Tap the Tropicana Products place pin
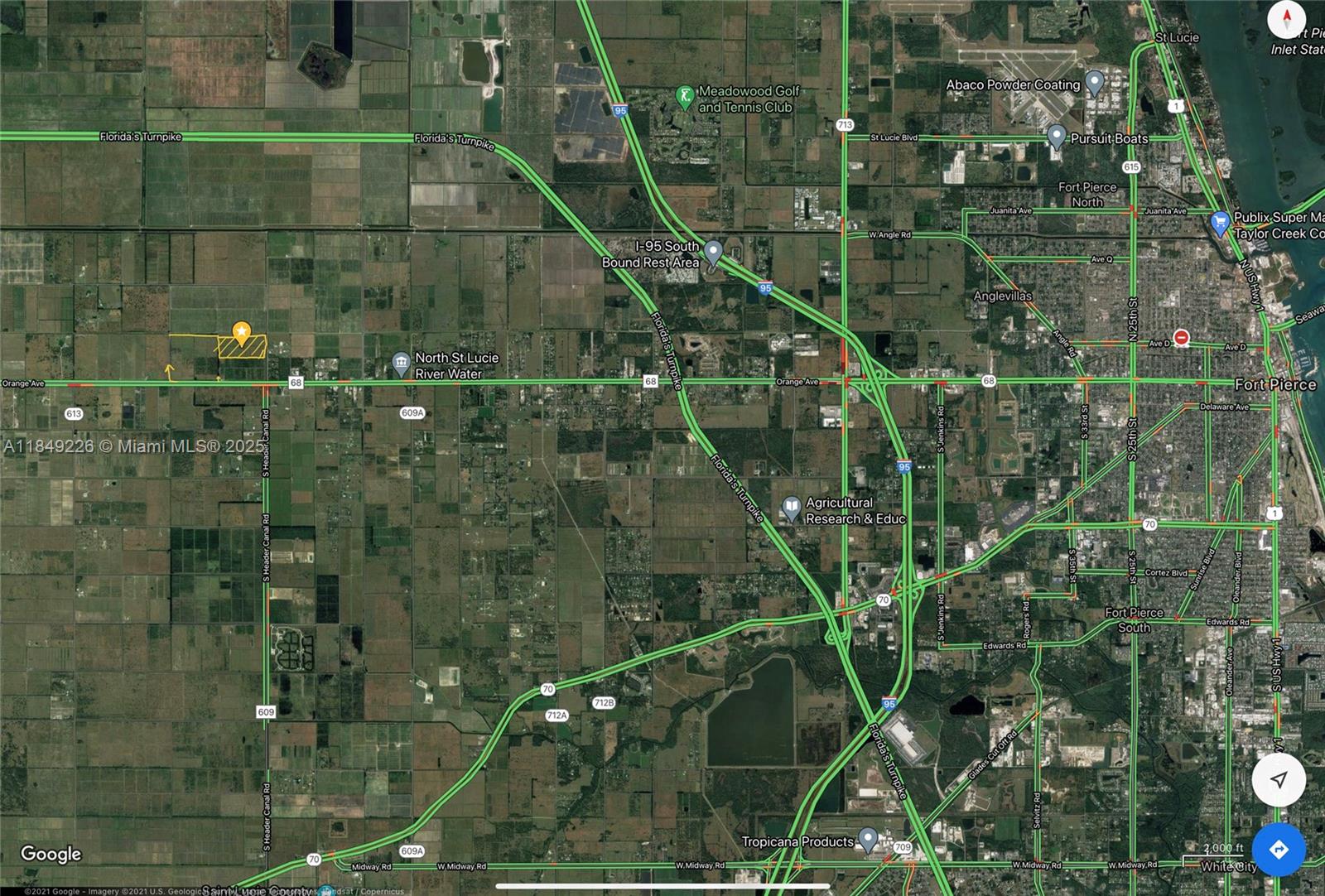This screenshot has width=1325, height=896. click(x=867, y=839)
